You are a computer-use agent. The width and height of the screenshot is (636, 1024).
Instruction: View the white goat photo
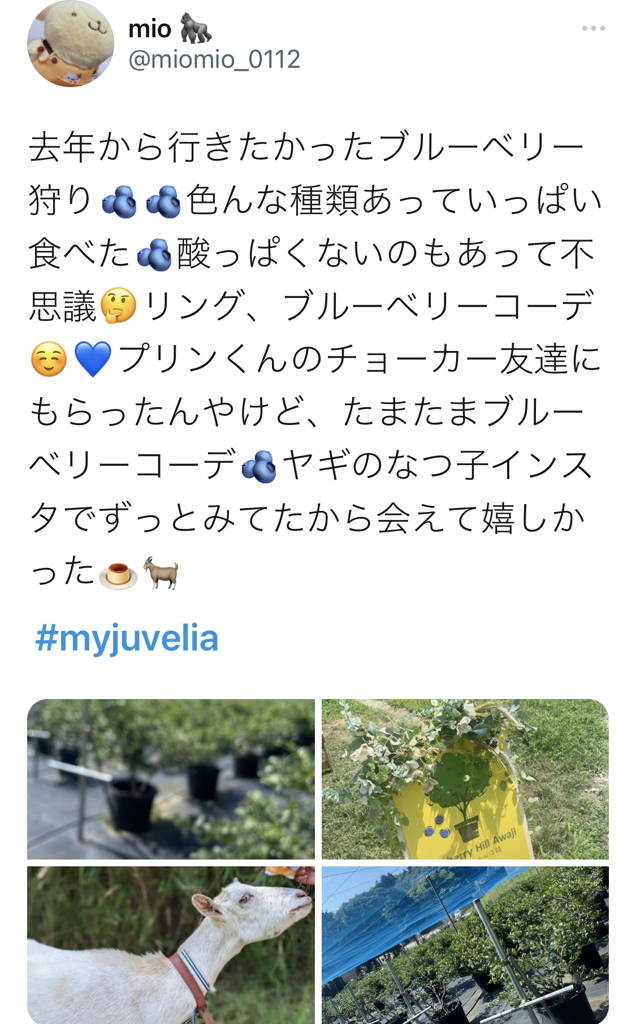170,945
